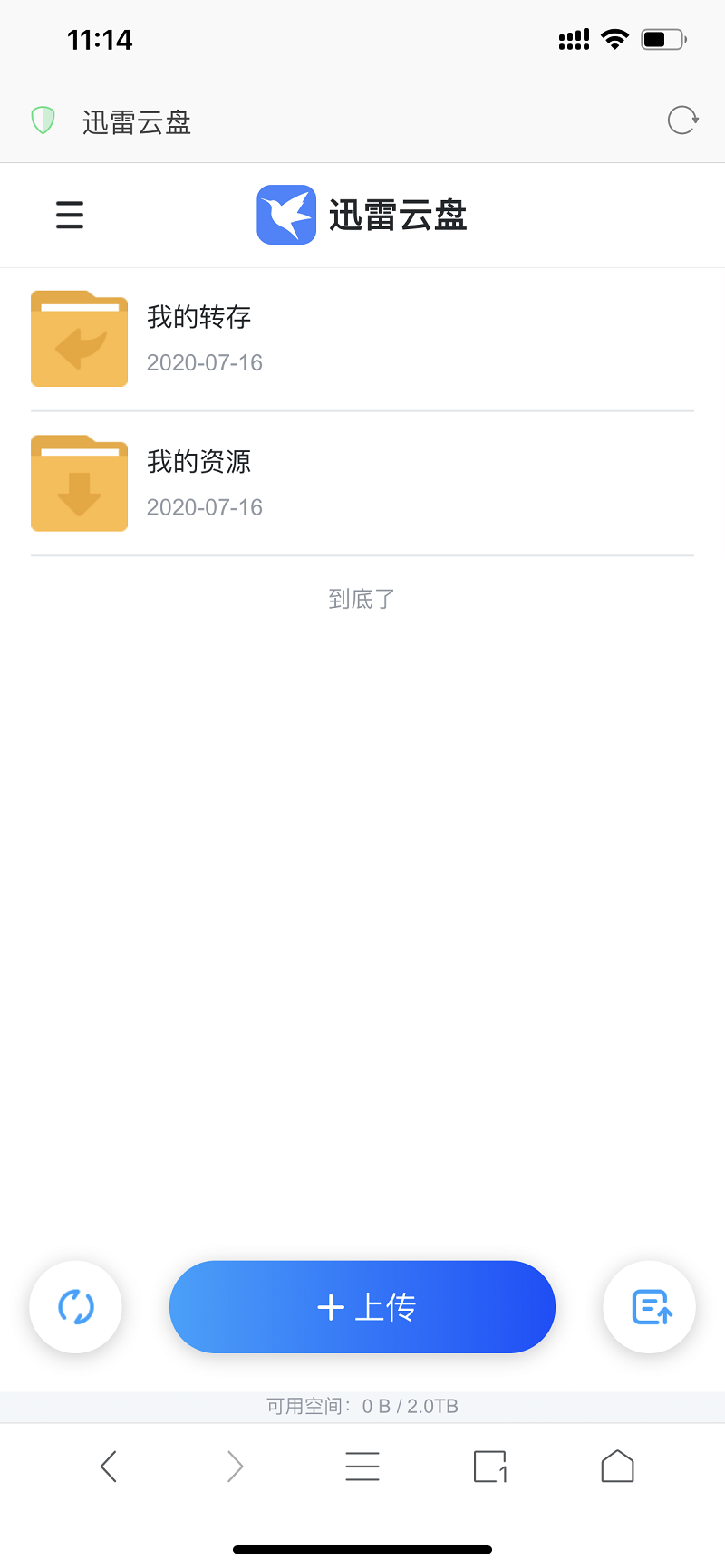The image size is (725, 1568).
Task: Tap the 上传 upload button
Action: [x=362, y=1307]
